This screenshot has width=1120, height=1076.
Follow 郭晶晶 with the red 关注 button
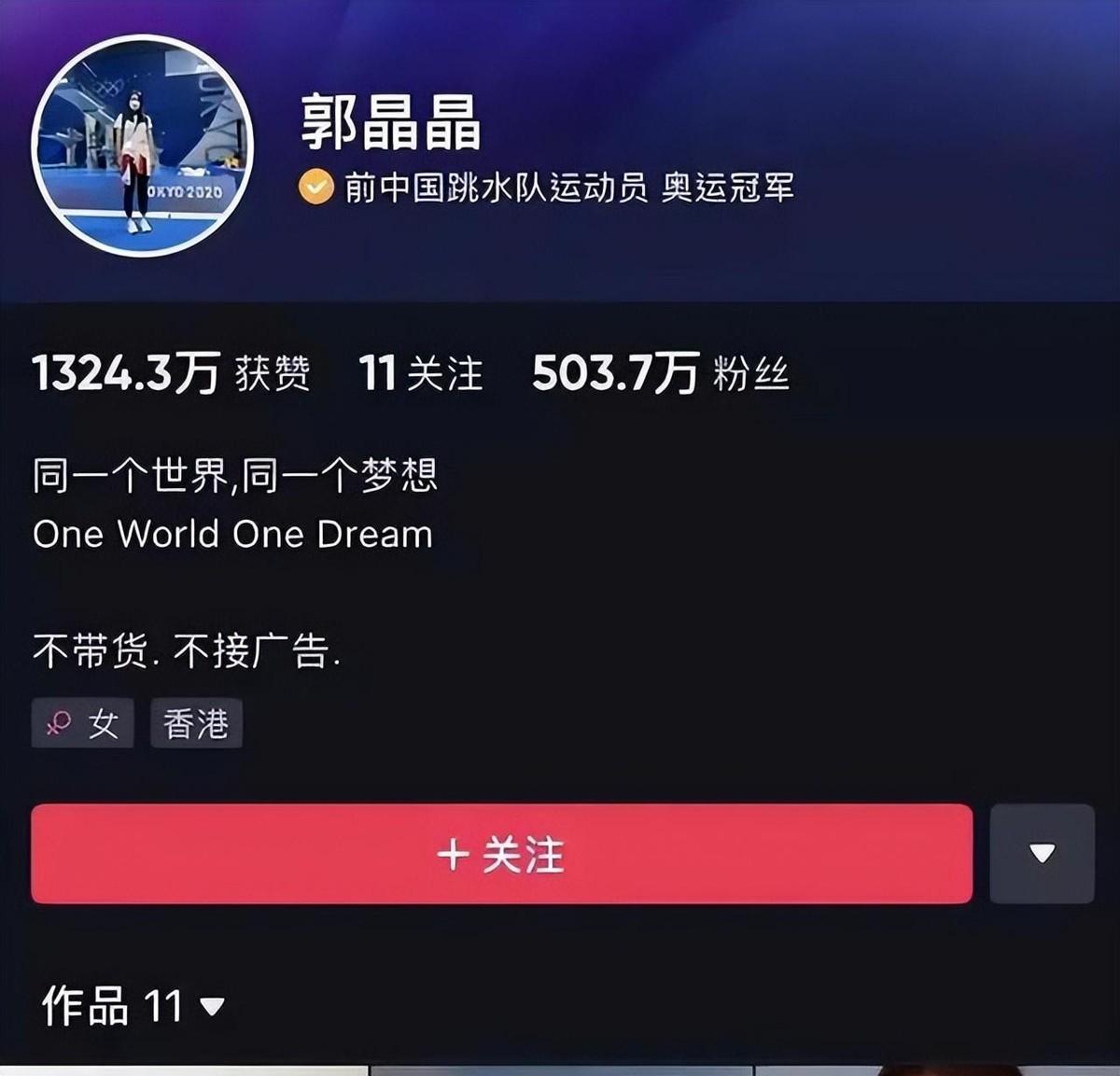click(x=501, y=854)
